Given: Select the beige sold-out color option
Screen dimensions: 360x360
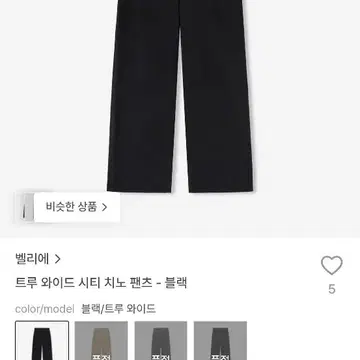Looking at the screenshot, I should [x=101, y=341].
